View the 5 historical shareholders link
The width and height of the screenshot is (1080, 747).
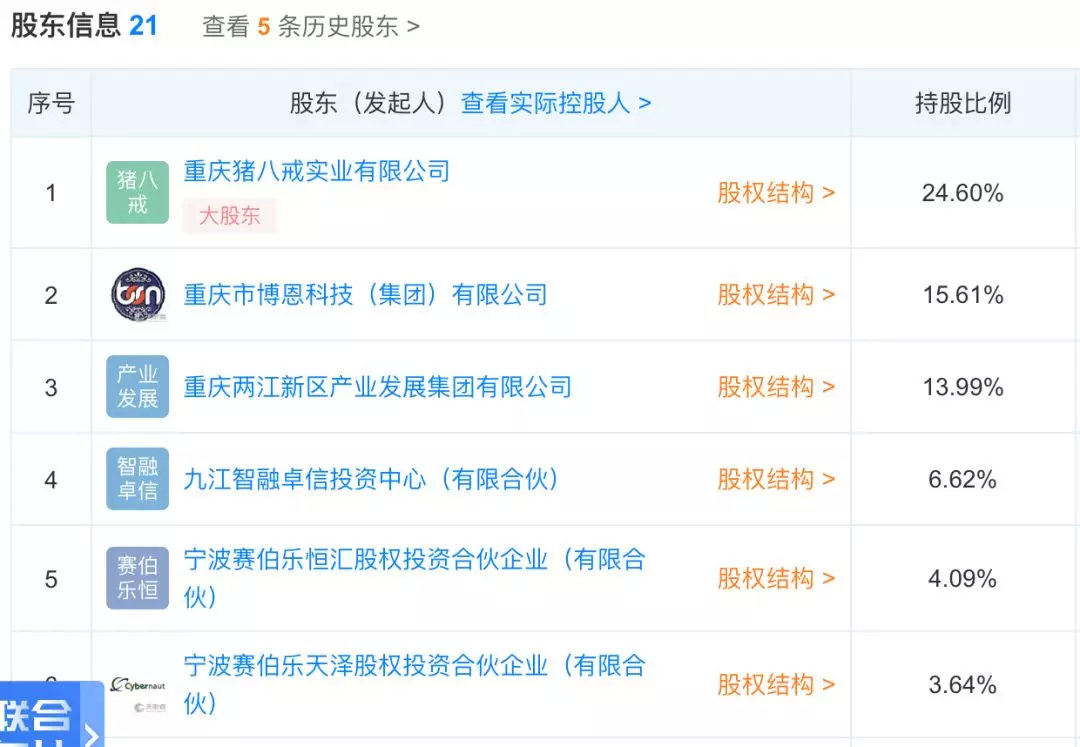pyautogui.click(x=311, y=27)
